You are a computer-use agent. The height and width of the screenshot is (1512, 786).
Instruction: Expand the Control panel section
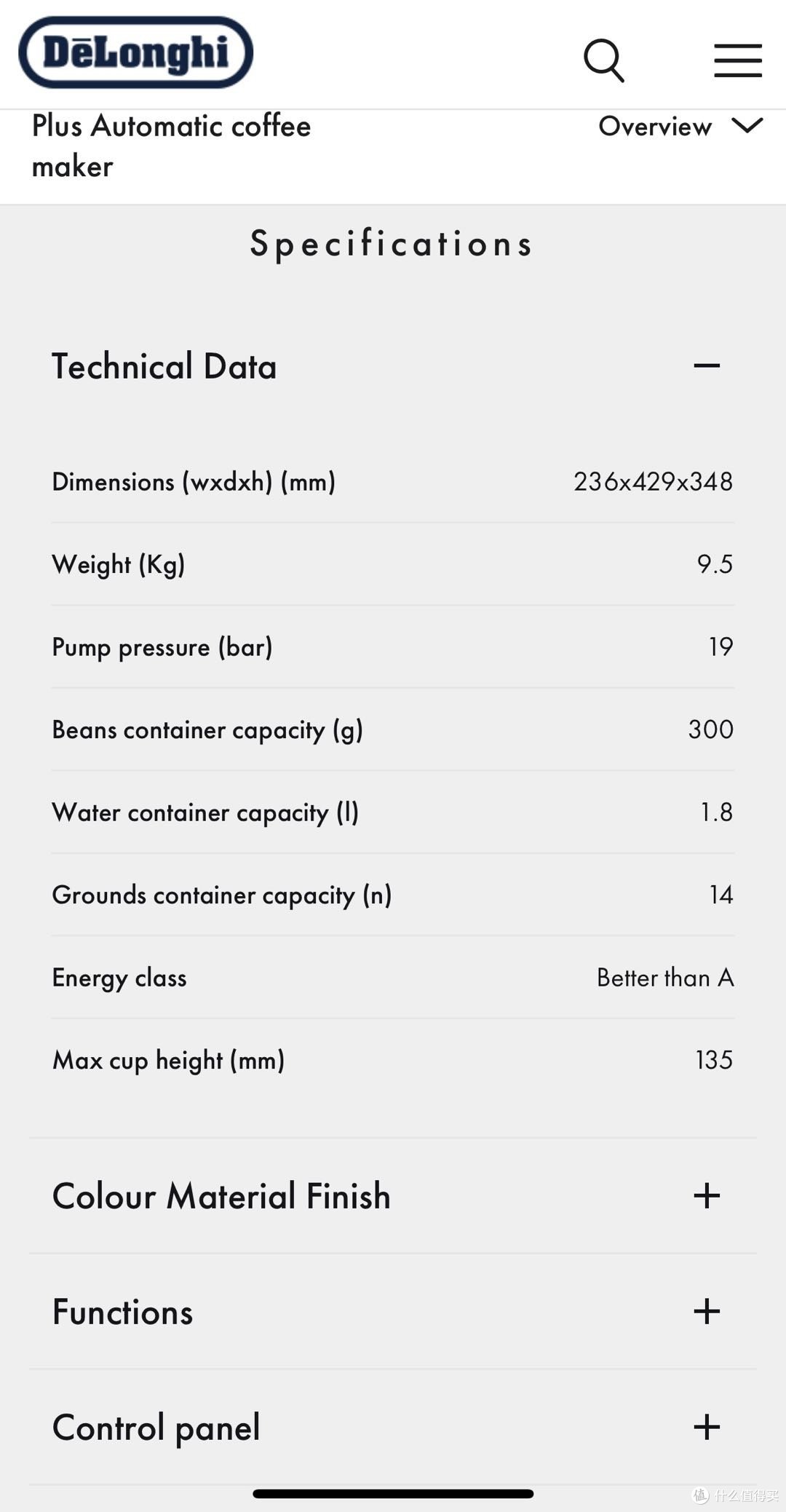[393, 1427]
